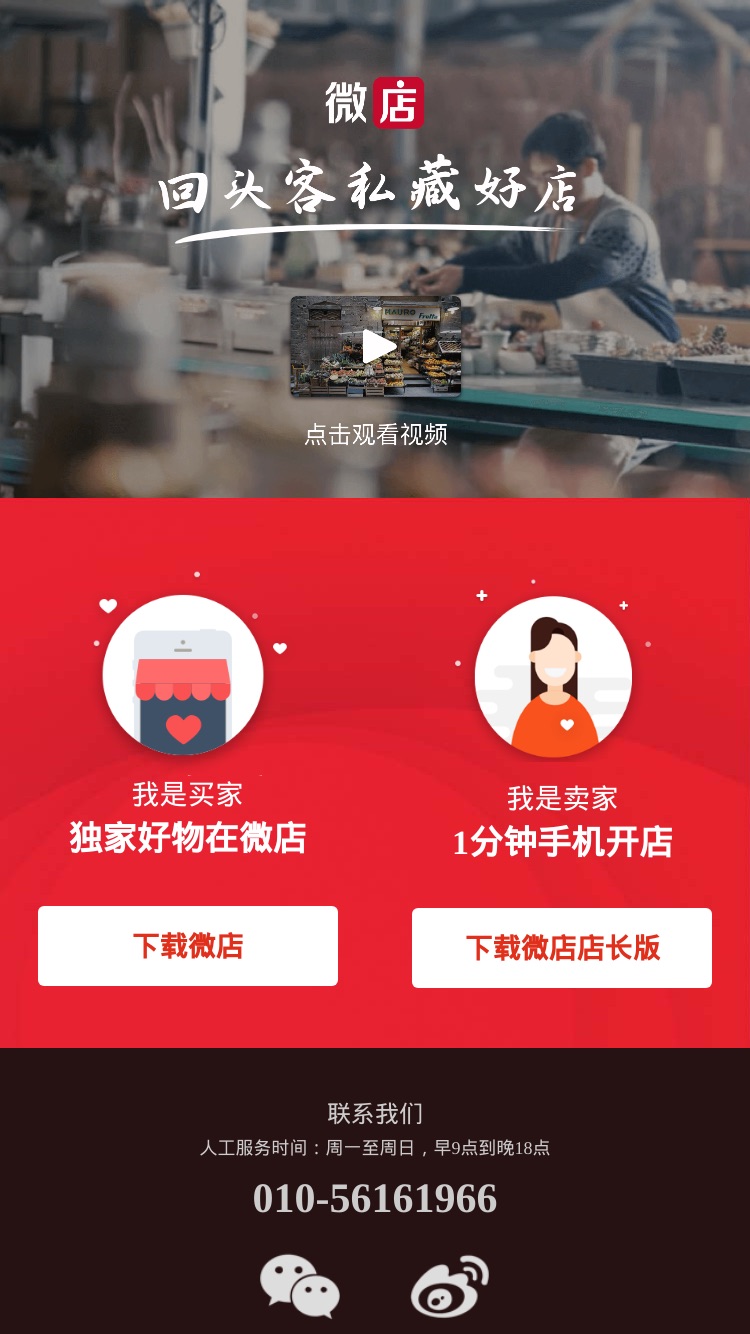
Task: Open the WeChat icon
Action: coord(300,1287)
